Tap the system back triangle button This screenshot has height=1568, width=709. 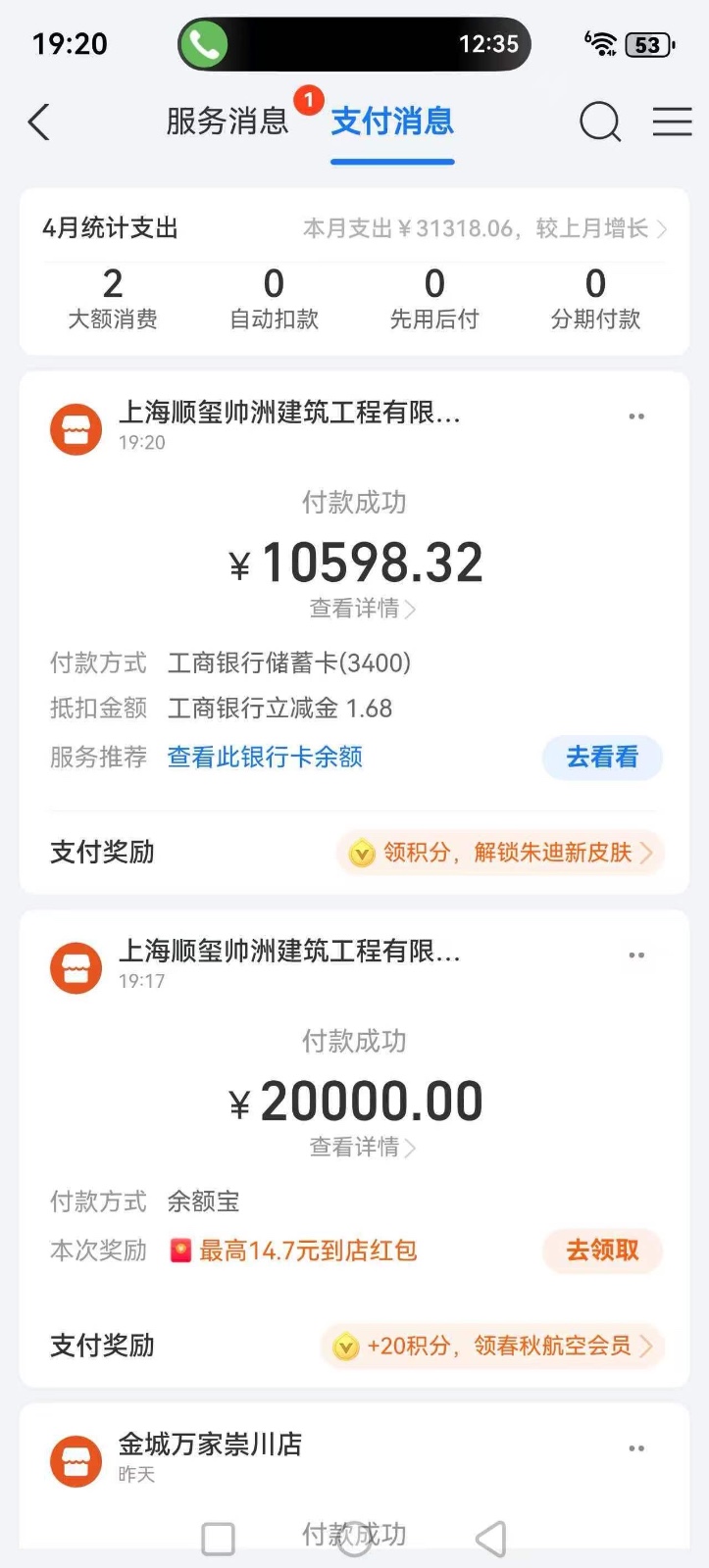[491, 1539]
